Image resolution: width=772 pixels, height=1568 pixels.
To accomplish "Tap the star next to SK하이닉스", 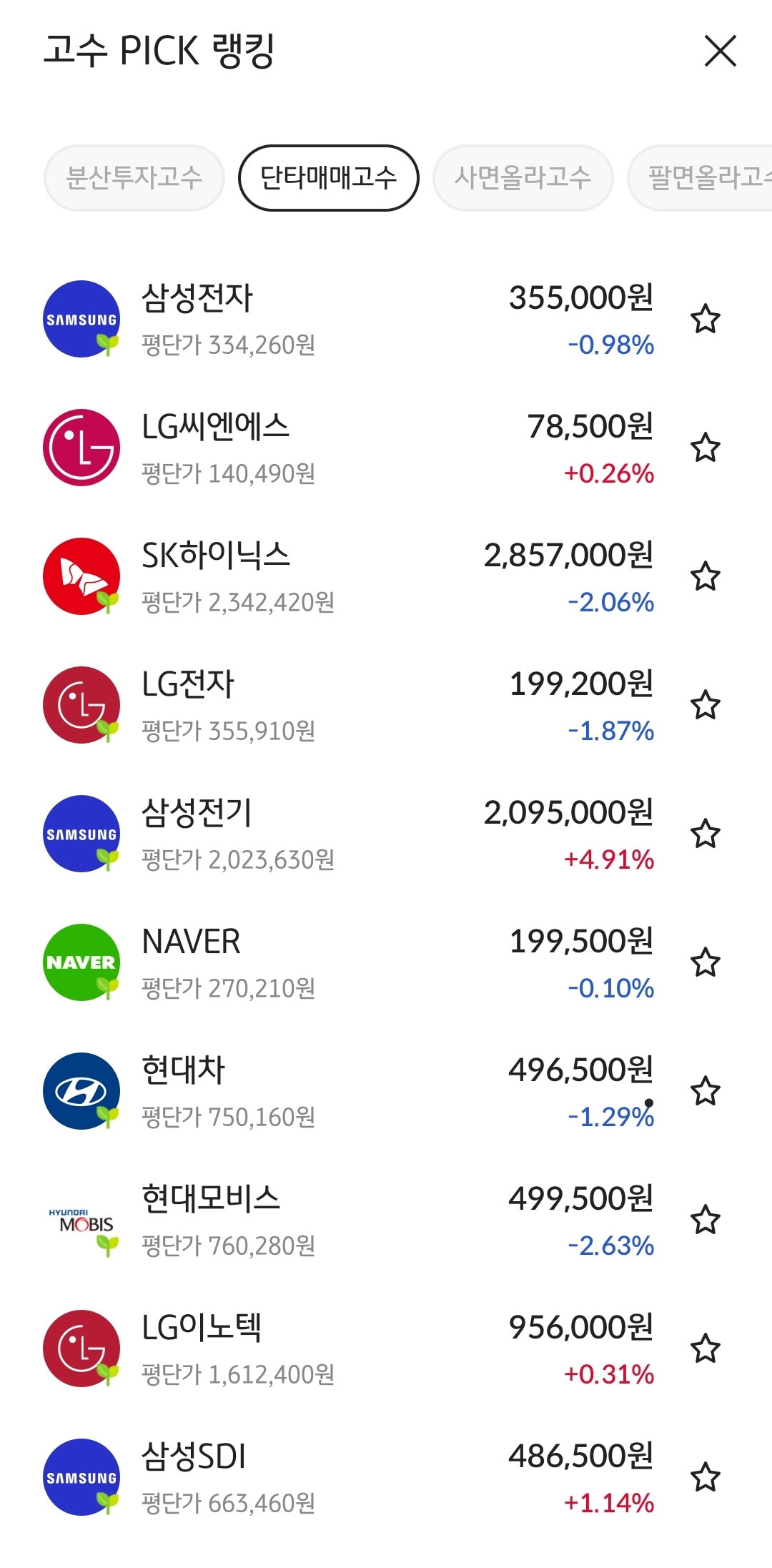I will [x=706, y=576].
